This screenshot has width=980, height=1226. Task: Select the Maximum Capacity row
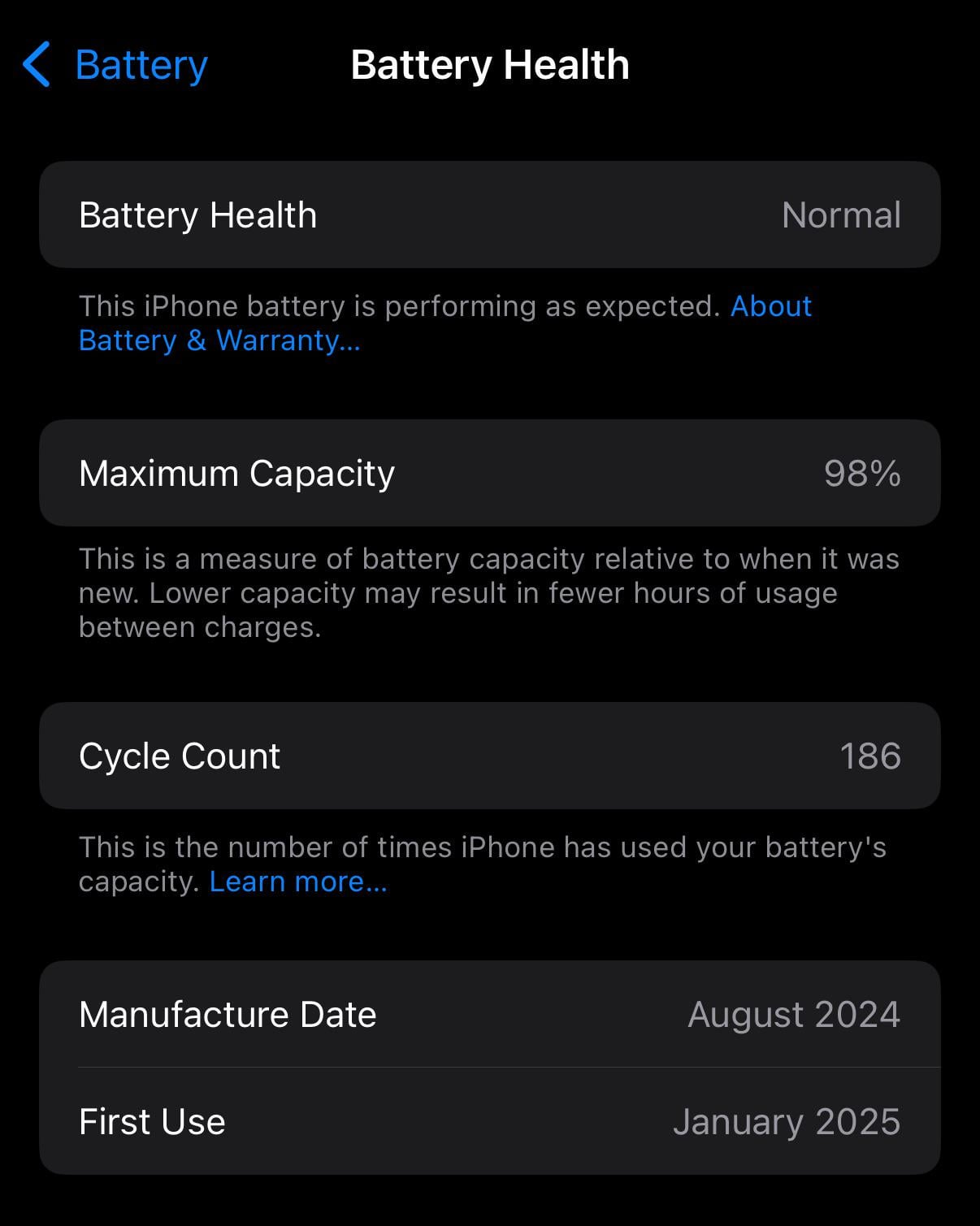490,472
